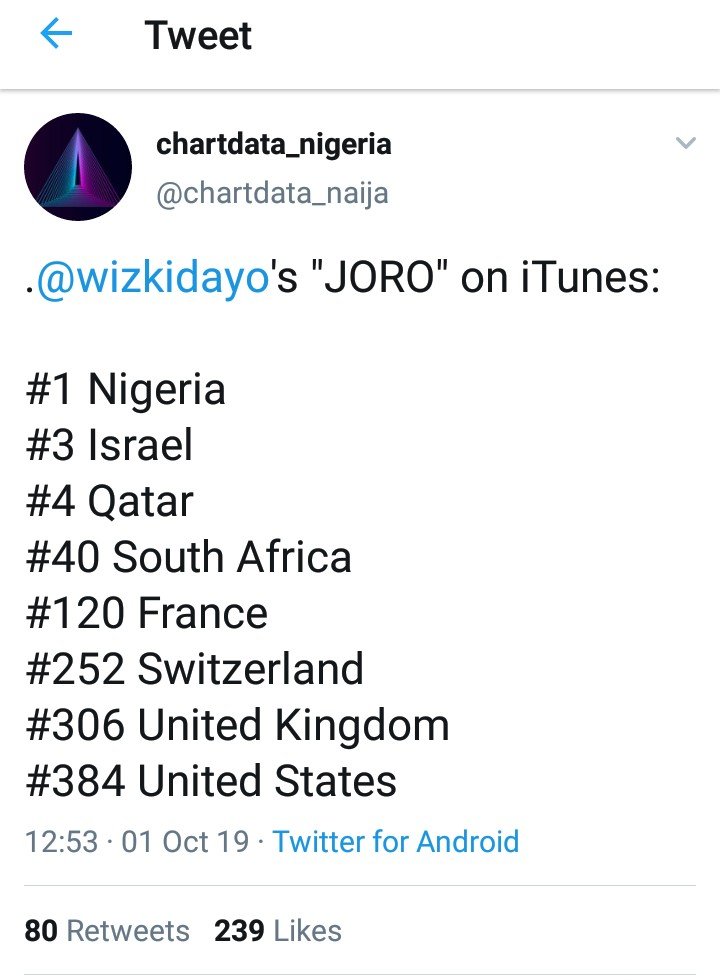This screenshot has height=980, width=720.
Task: View the 239 Likes list
Action: [277, 931]
